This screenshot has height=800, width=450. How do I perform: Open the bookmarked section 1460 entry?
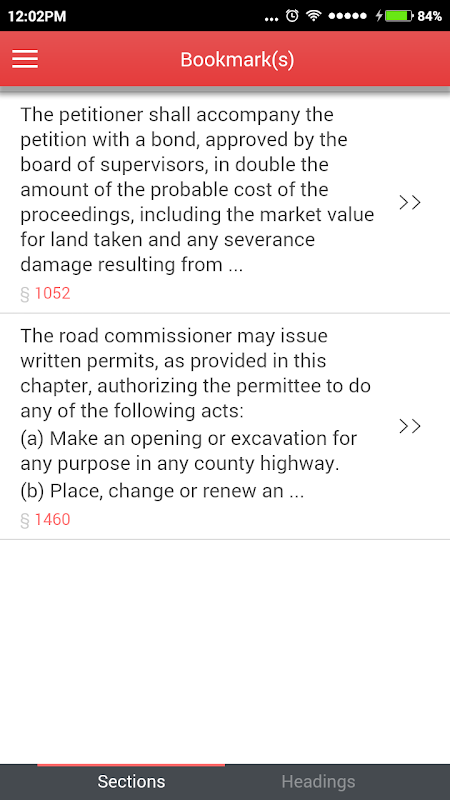click(x=225, y=427)
